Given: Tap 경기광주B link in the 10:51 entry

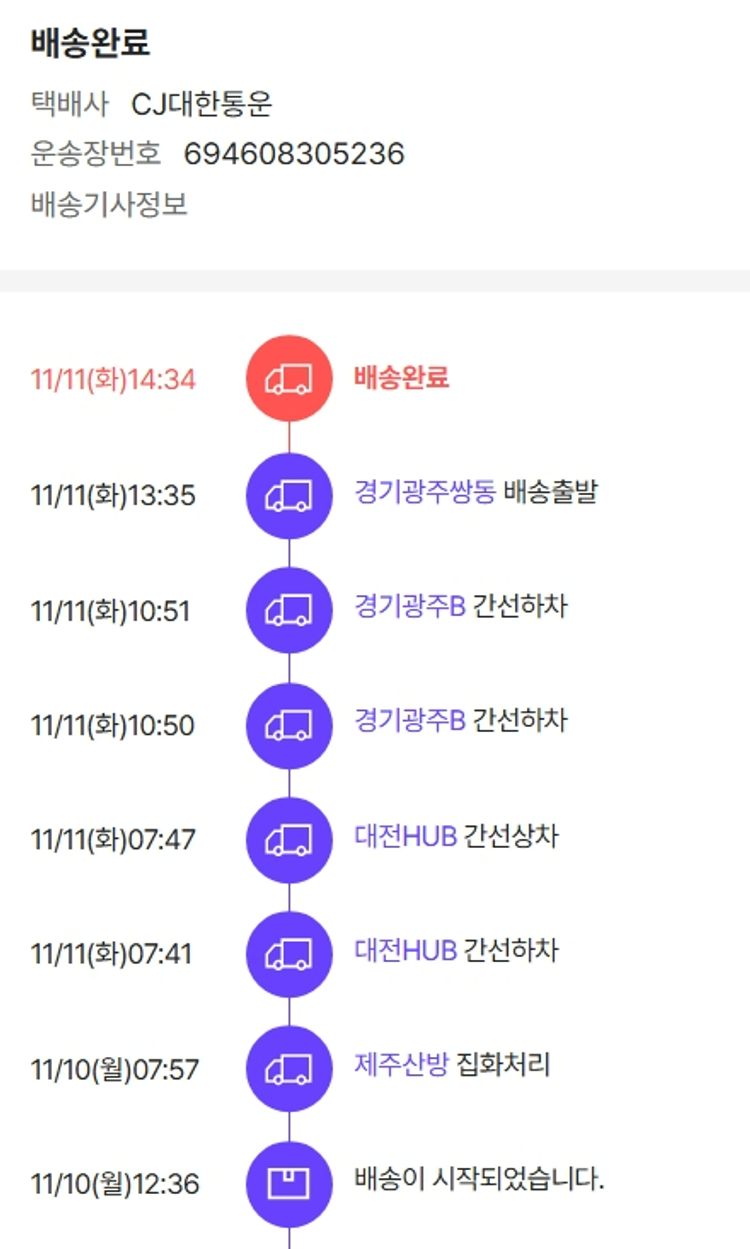Looking at the screenshot, I should point(410,607).
